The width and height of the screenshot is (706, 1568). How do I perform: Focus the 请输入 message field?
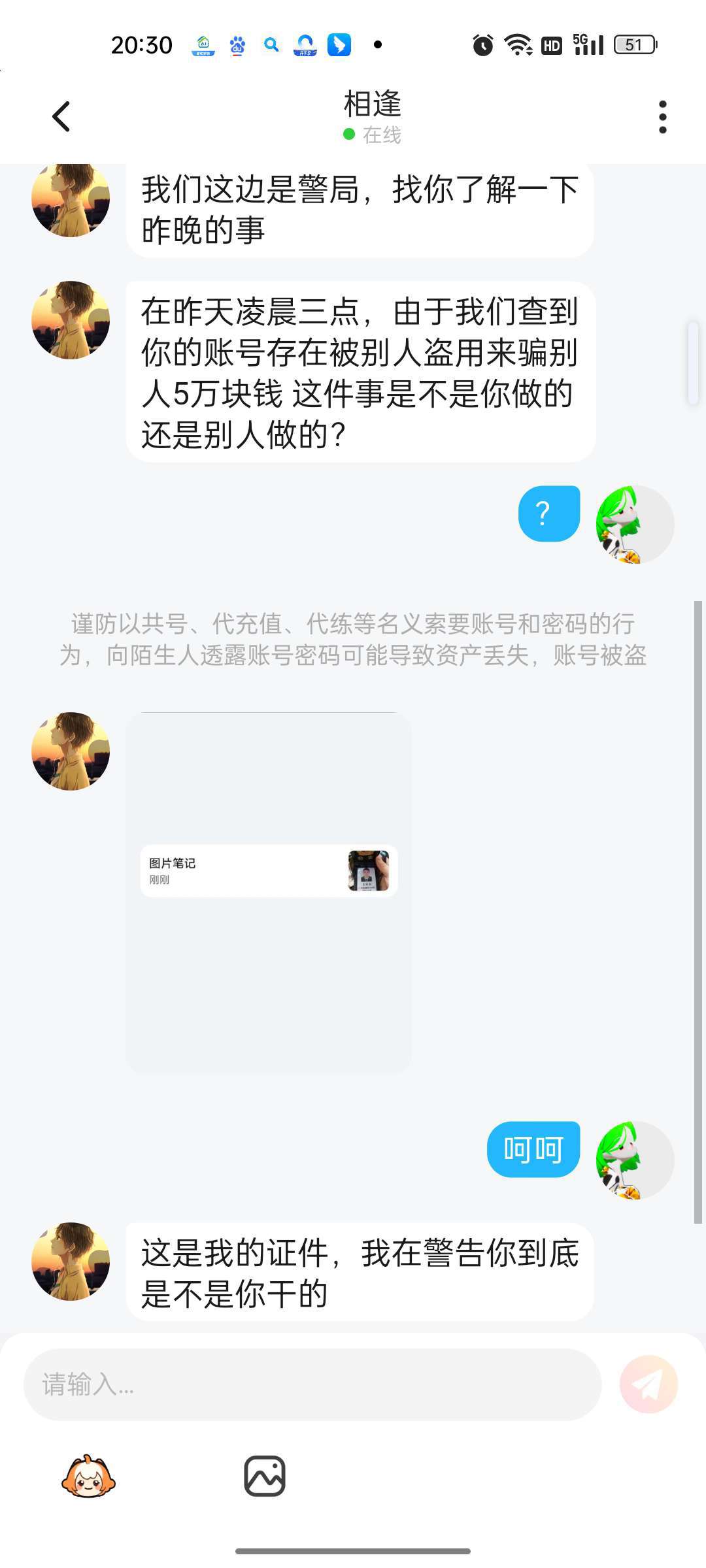[x=312, y=1384]
